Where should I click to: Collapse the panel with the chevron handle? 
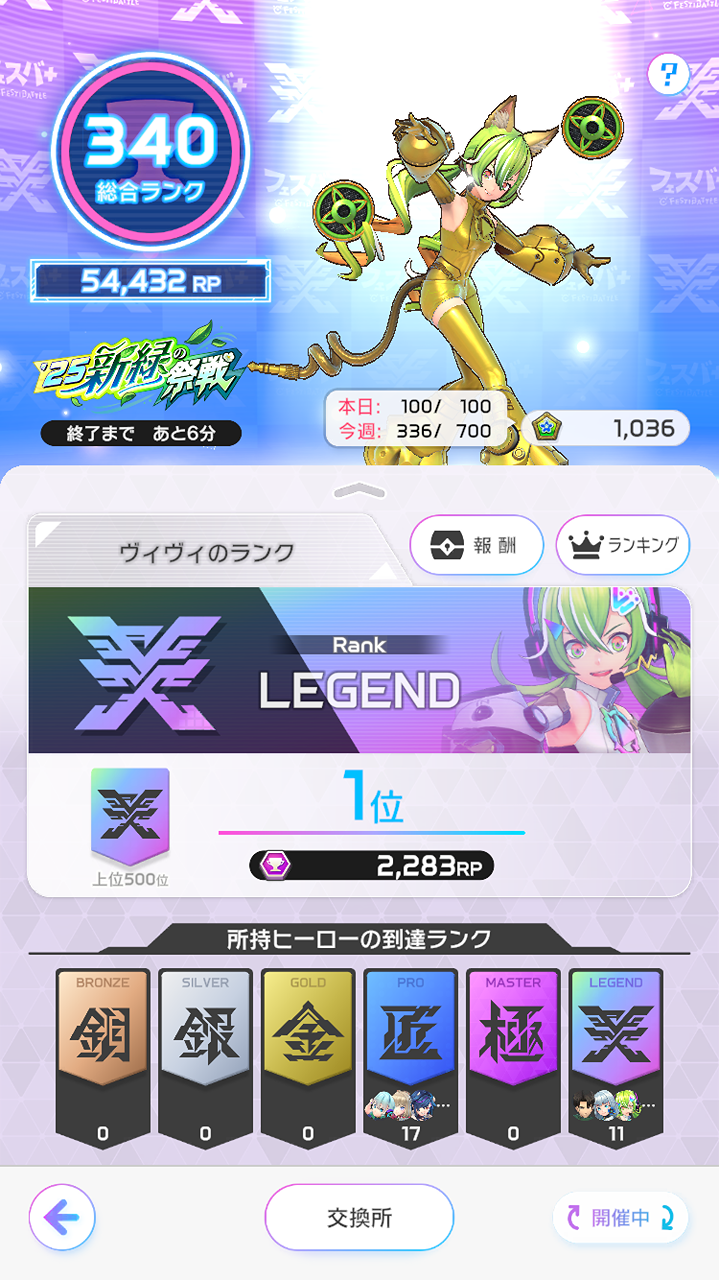pyautogui.click(x=359, y=490)
